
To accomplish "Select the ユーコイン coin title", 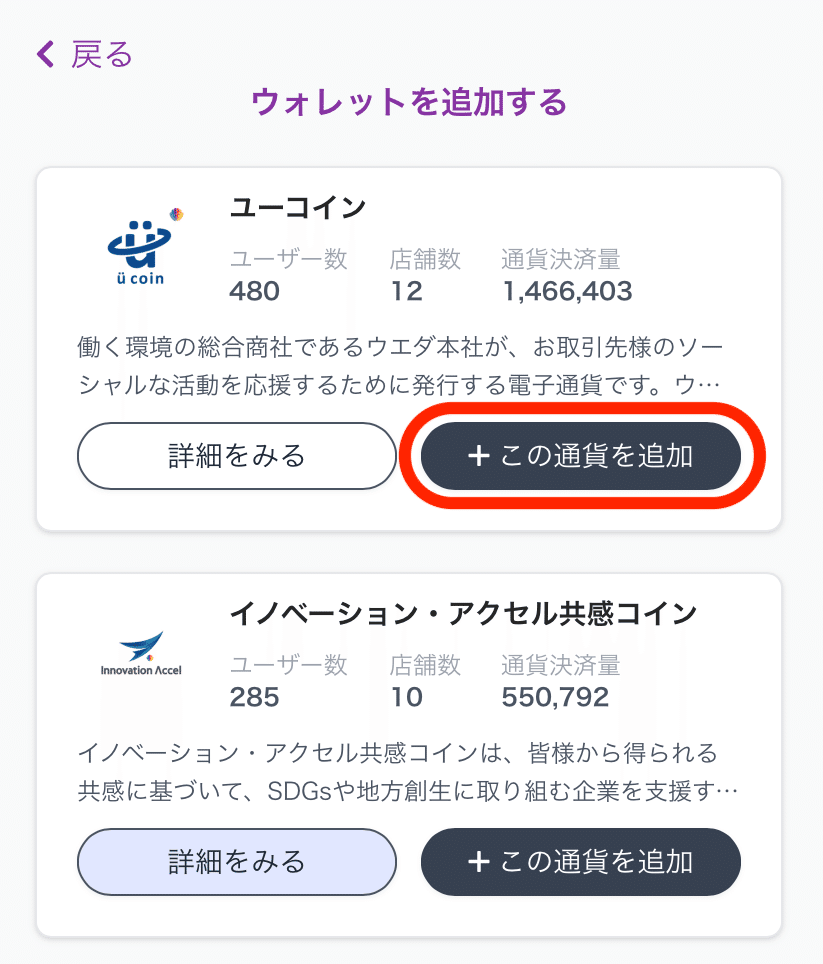I will (298, 207).
